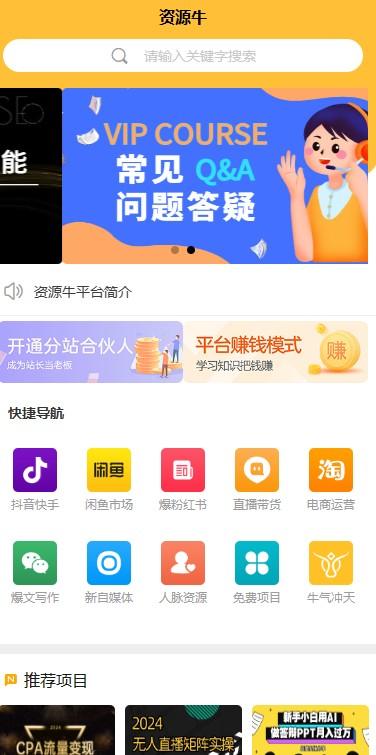Go to 新自媒体 section
This screenshot has height=755, width=376.
[109, 573]
